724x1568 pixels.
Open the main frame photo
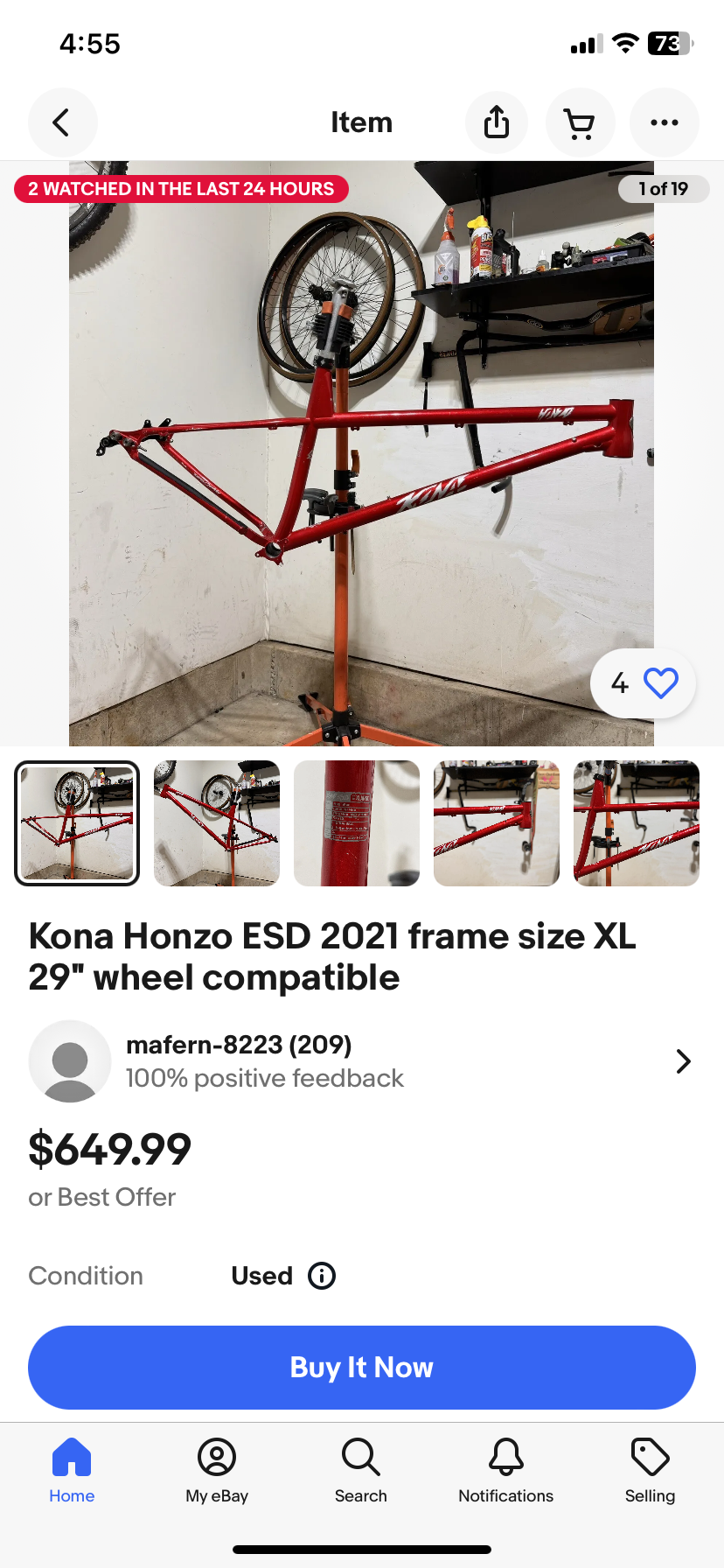click(361, 453)
